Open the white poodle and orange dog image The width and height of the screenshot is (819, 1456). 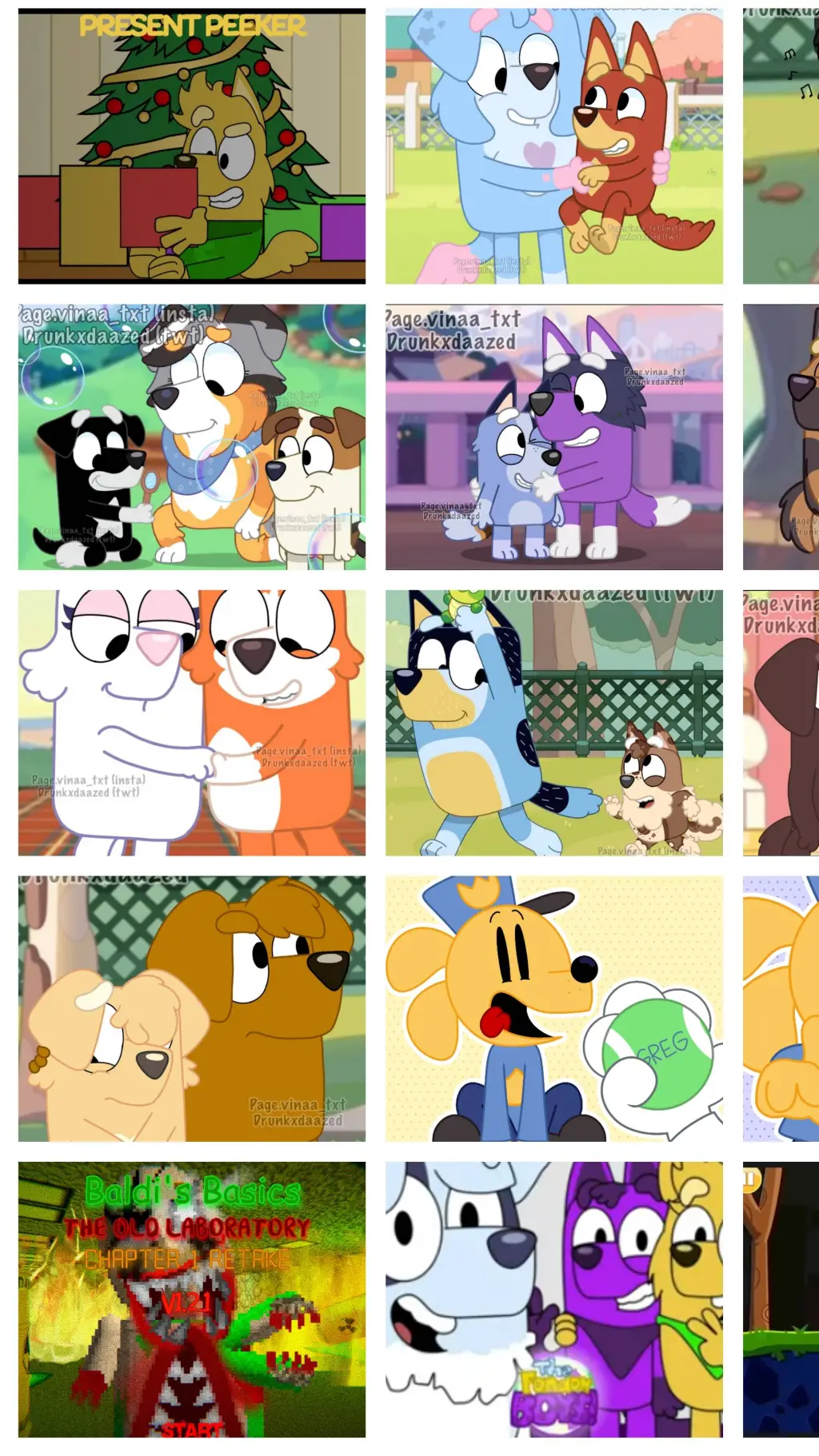pyautogui.click(x=192, y=723)
